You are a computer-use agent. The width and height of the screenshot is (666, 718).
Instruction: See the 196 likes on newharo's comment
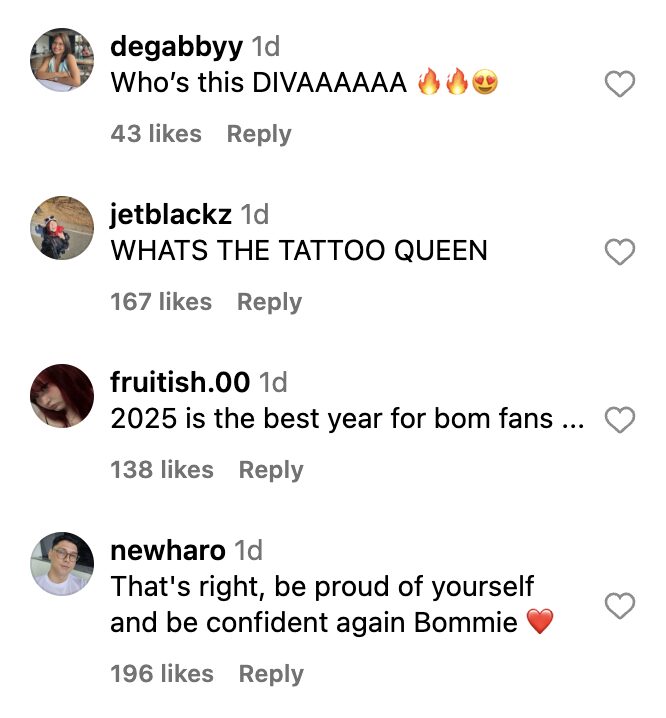coord(161,674)
